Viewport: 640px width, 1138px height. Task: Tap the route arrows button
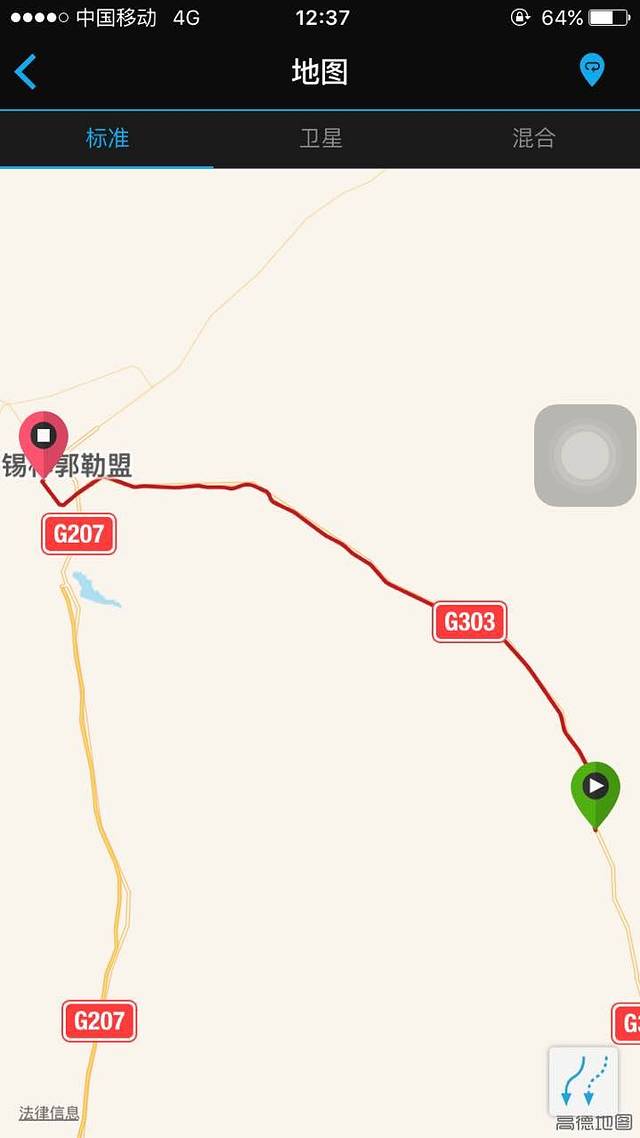coord(583,1080)
